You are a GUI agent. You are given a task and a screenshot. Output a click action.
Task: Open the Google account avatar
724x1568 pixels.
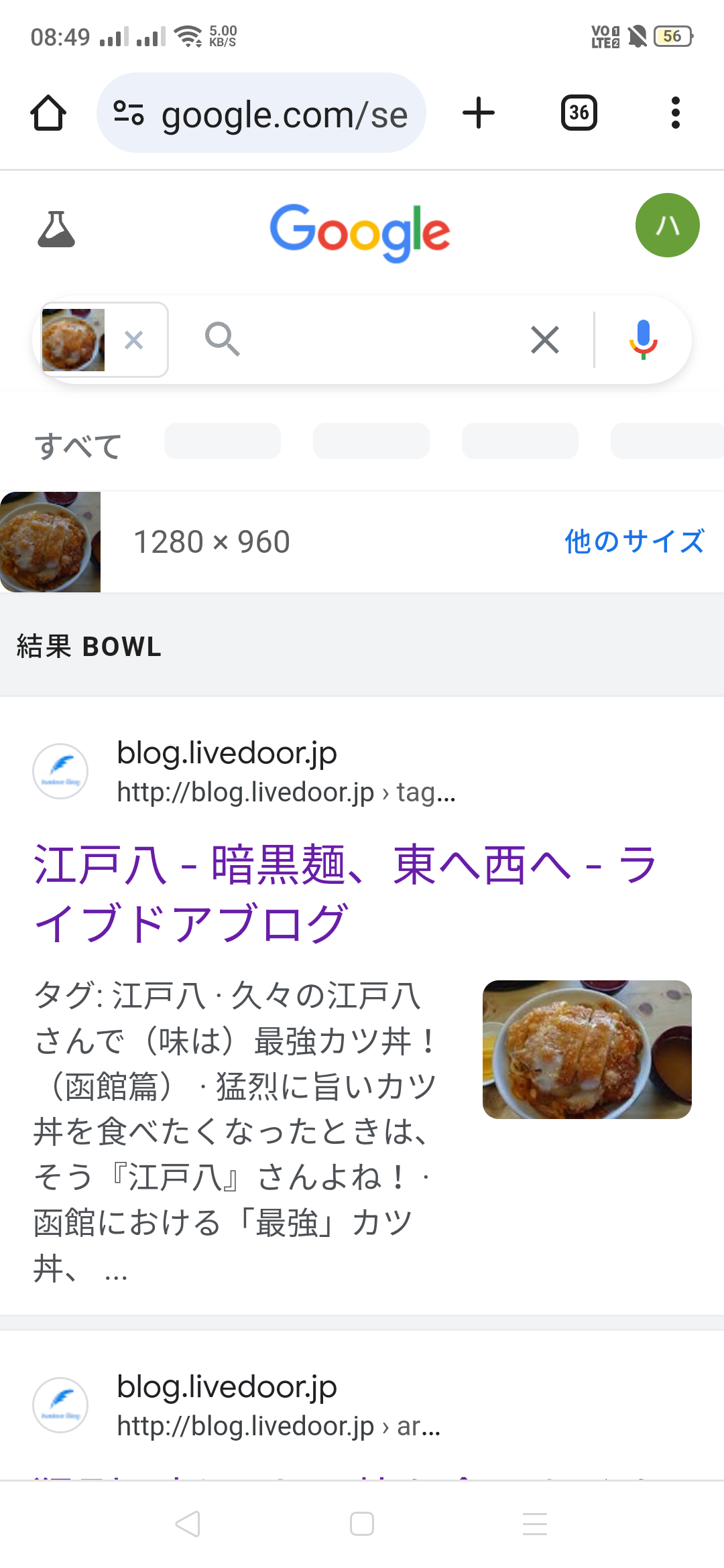click(x=667, y=225)
